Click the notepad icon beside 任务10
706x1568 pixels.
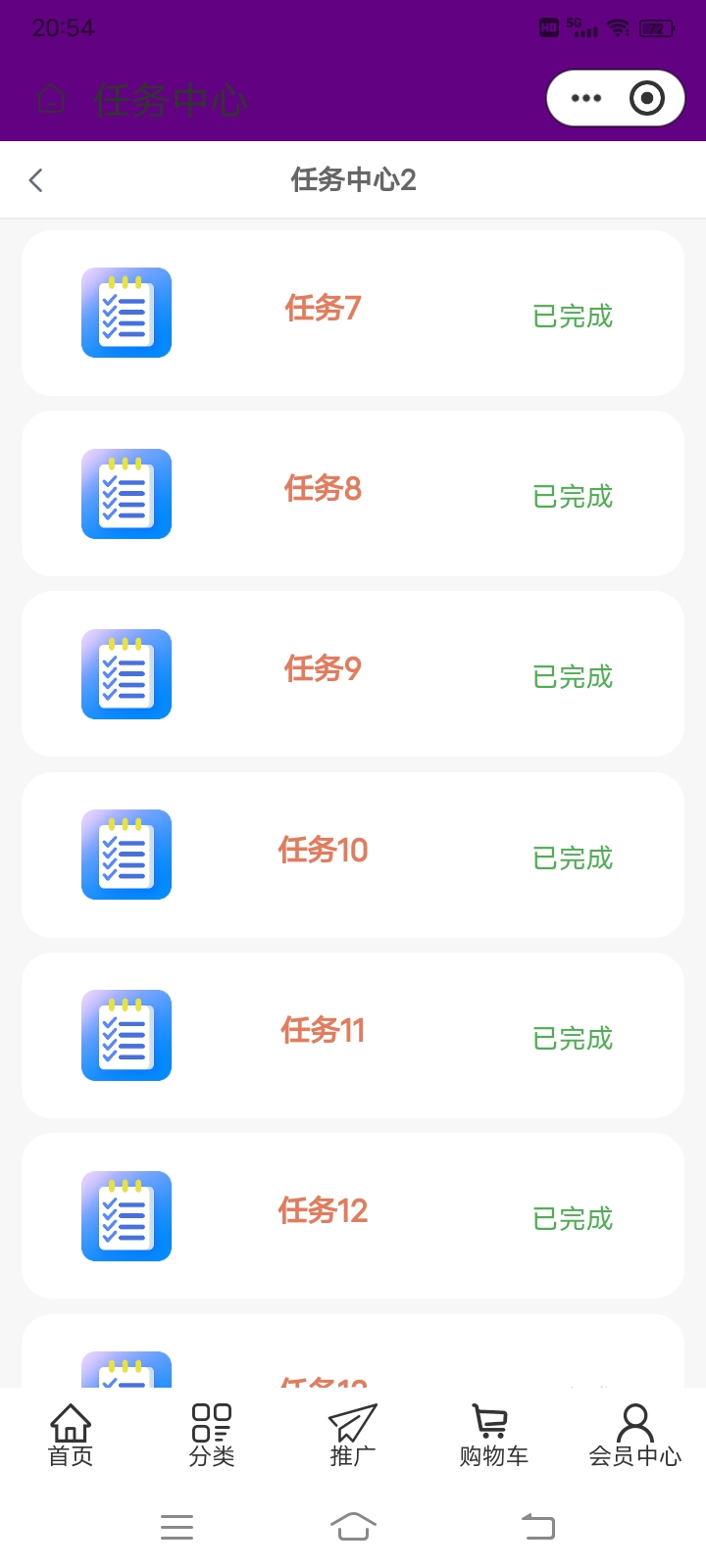(x=126, y=854)
